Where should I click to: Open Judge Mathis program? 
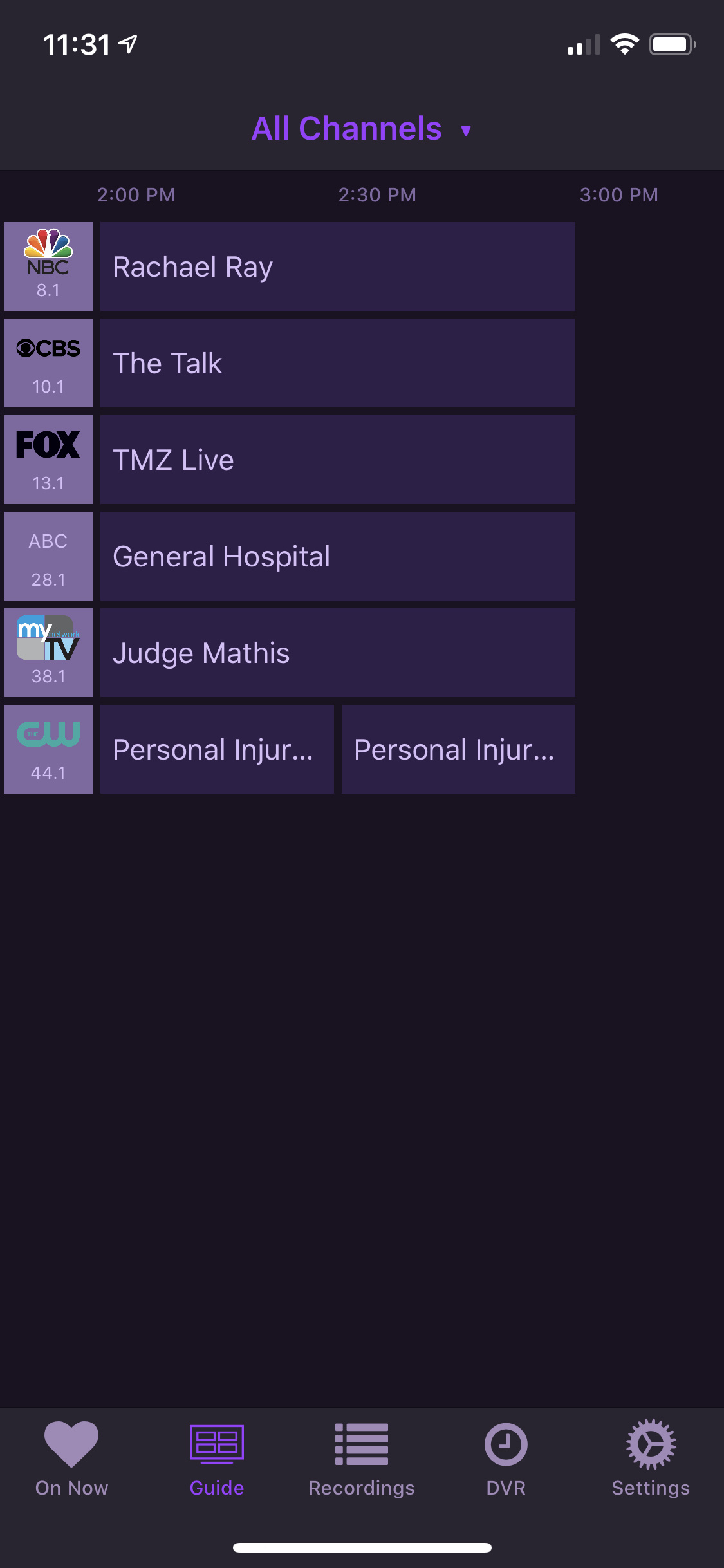[337, 653]
